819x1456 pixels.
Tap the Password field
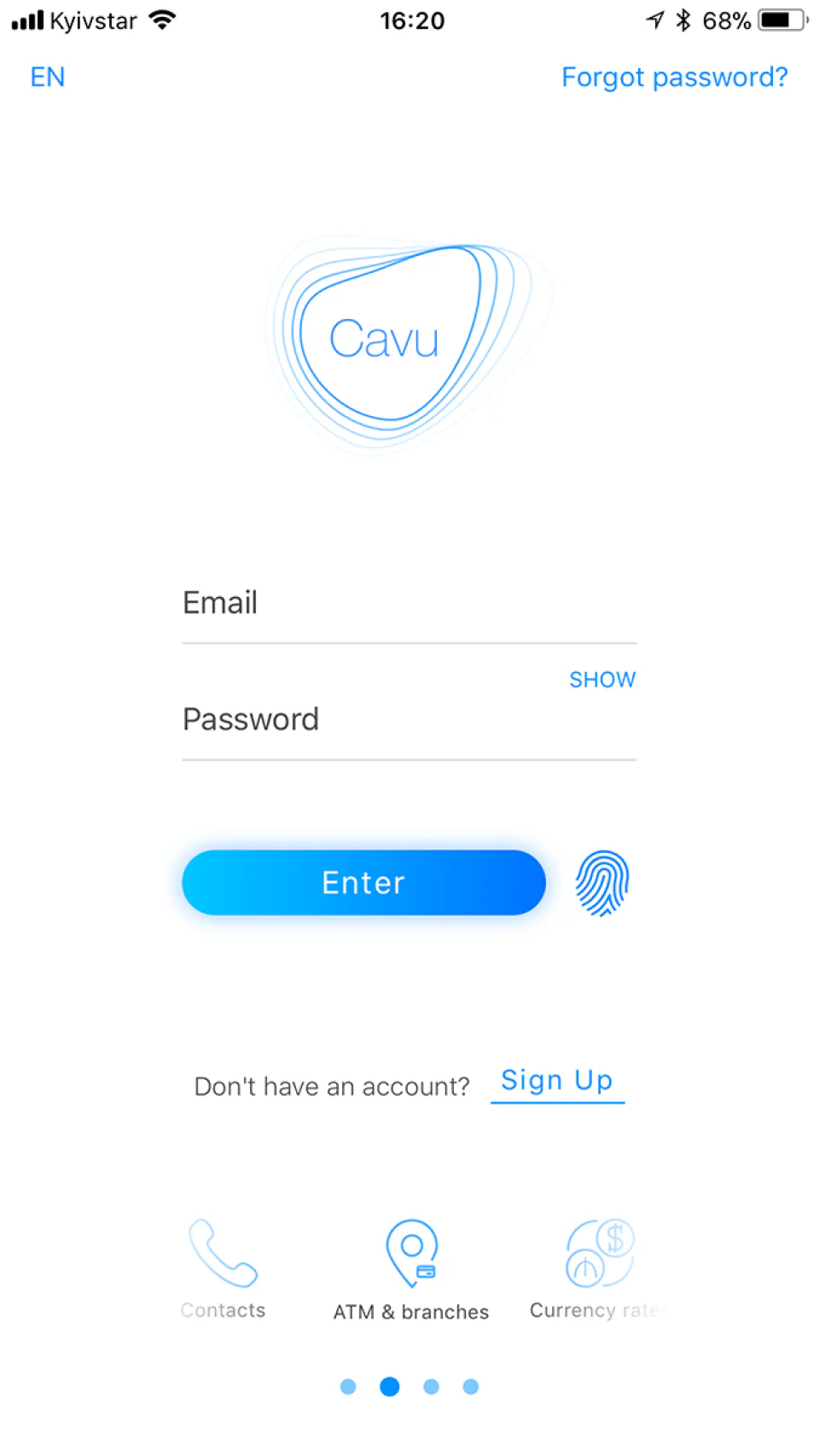tap(375, 720)
